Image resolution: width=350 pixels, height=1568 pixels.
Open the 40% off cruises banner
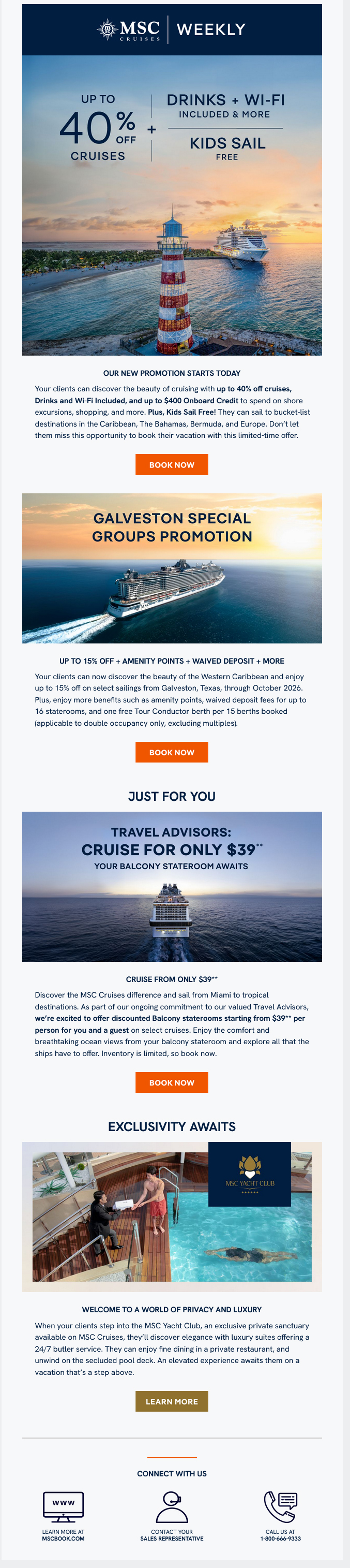tap(172, 205)
